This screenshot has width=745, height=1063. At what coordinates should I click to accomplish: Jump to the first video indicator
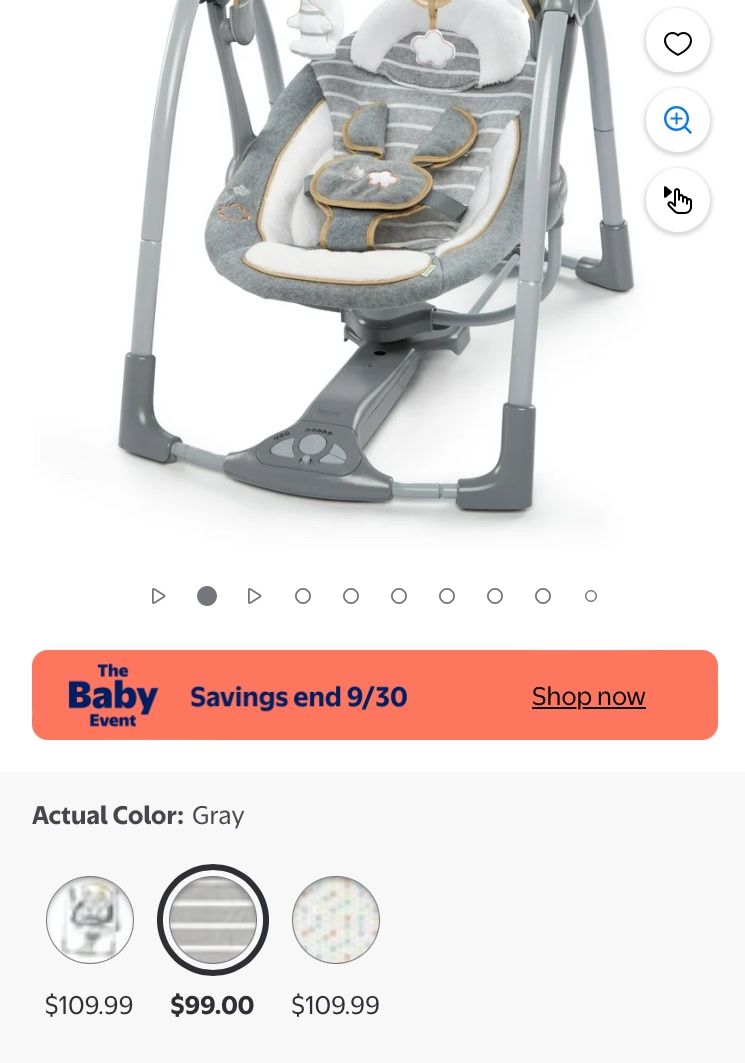158,596
